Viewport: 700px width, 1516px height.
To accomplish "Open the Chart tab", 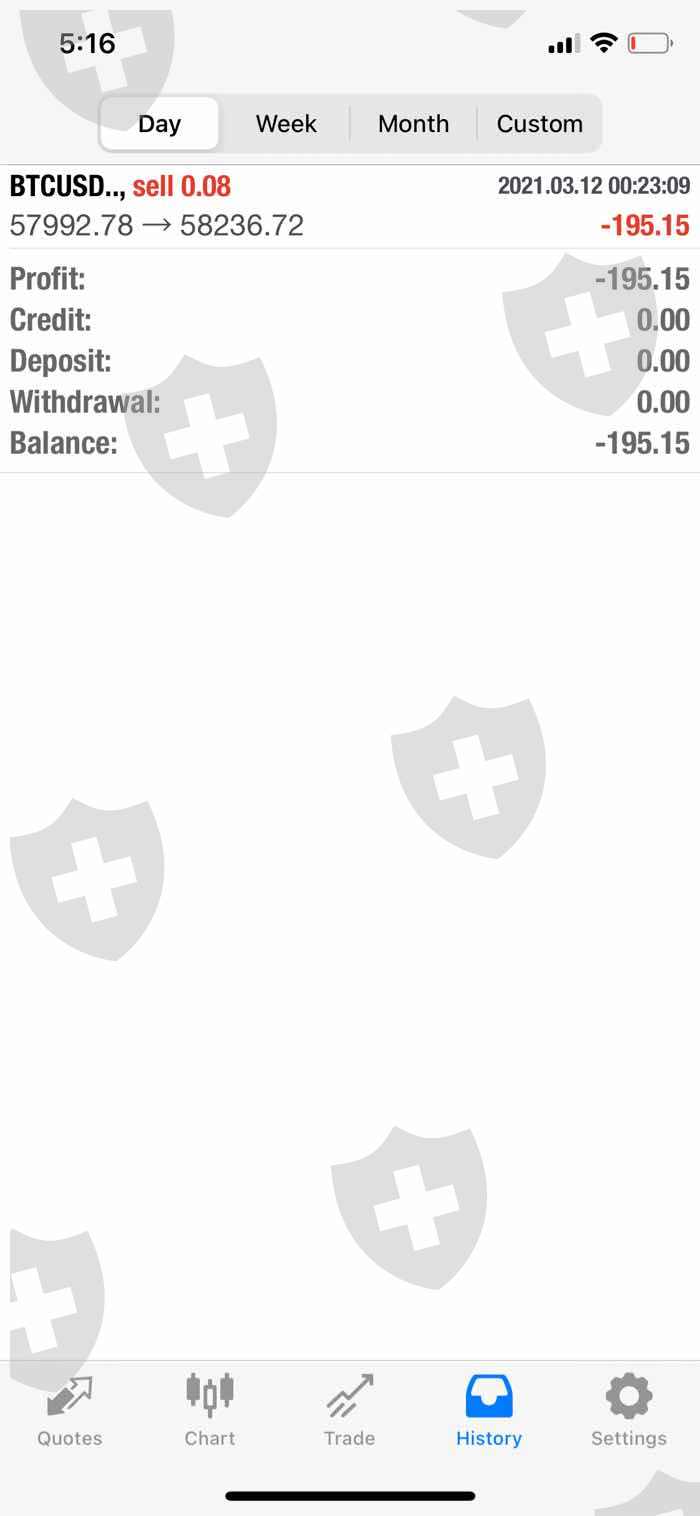I will tap(210, 1411).
